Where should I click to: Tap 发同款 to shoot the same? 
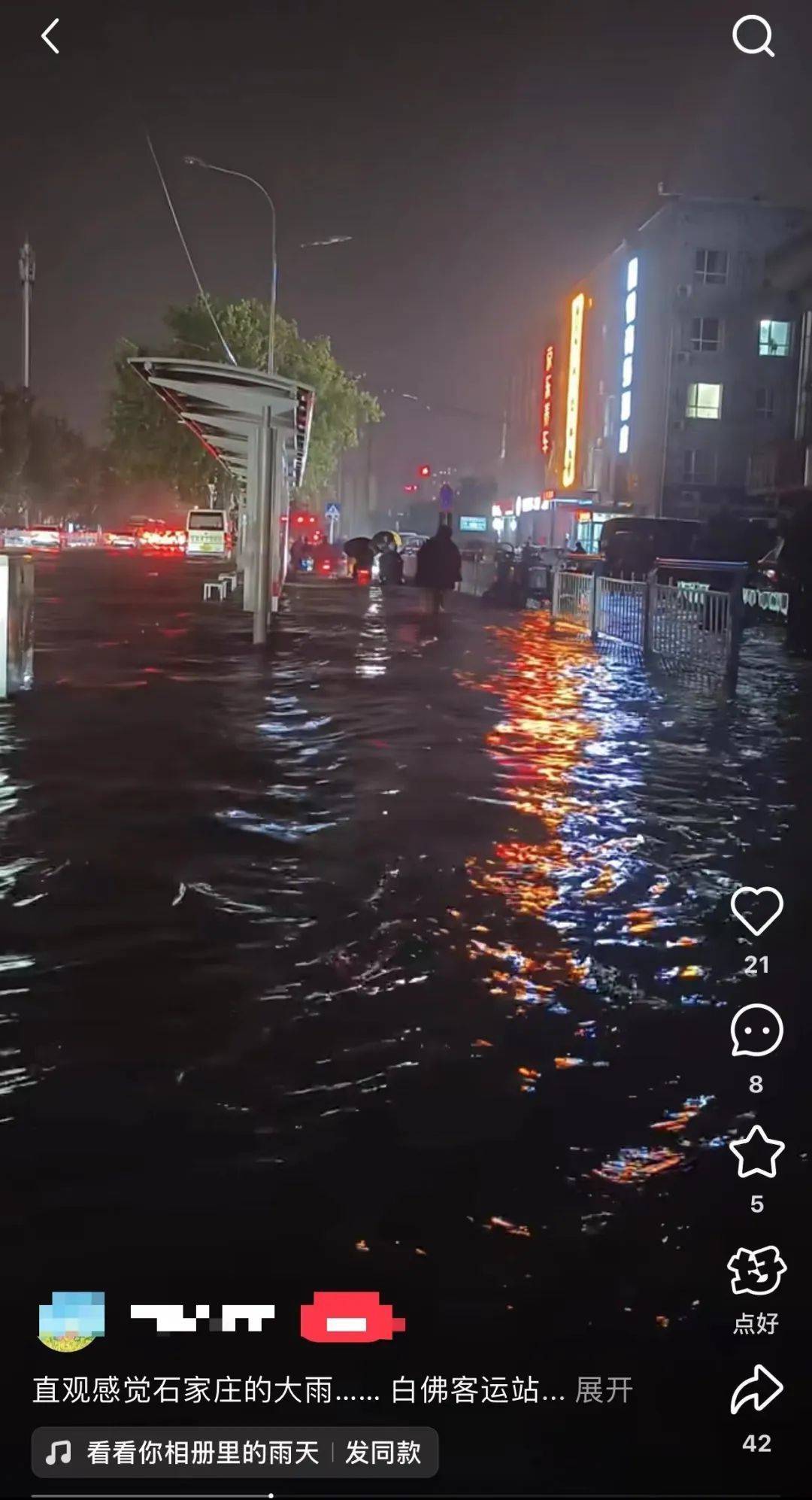383,1453
